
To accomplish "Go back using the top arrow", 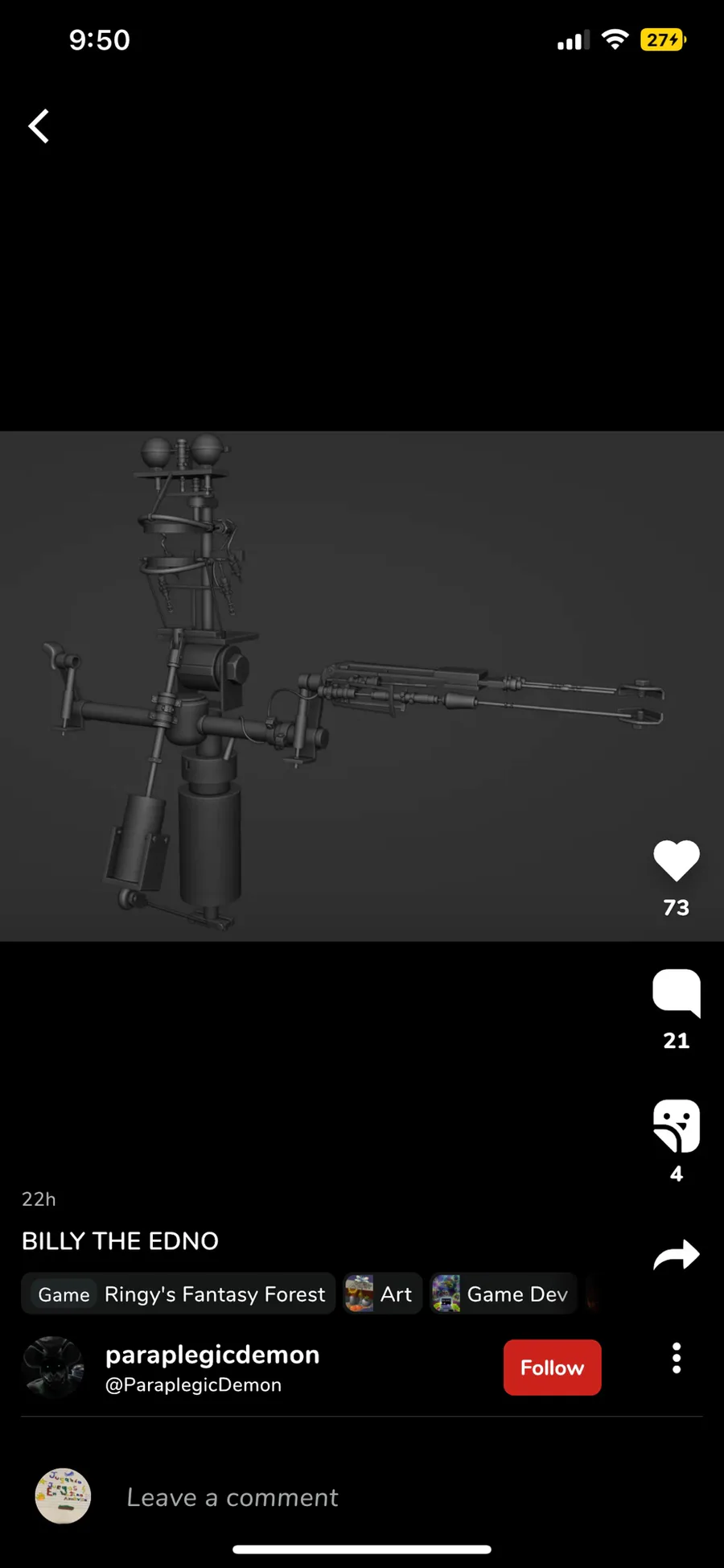I will pyautogui.click(x=39, y=126).
